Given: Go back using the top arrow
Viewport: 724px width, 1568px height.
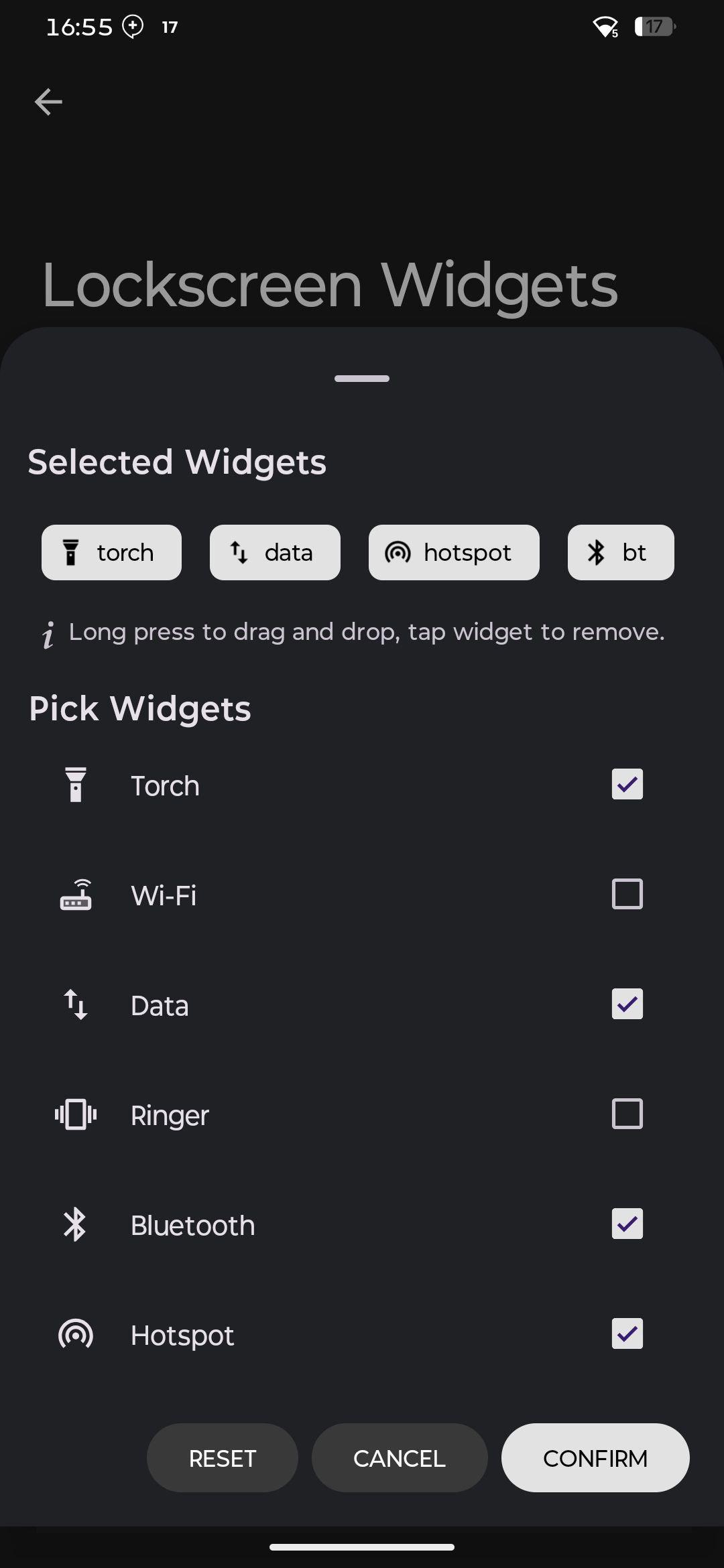Looking at the screenshot, I should (x=48, y=102).
